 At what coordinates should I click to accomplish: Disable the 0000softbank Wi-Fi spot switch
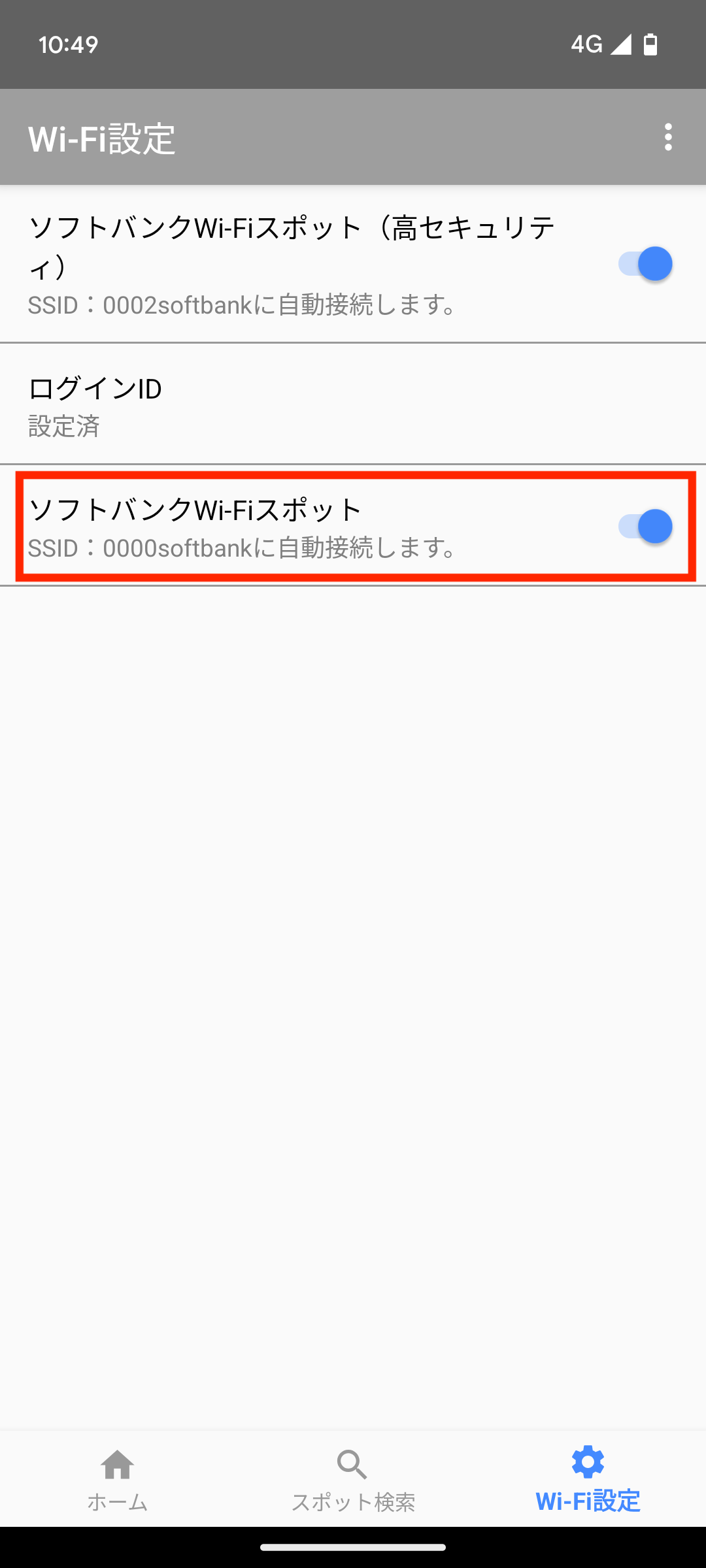click(x=645, y=527)
